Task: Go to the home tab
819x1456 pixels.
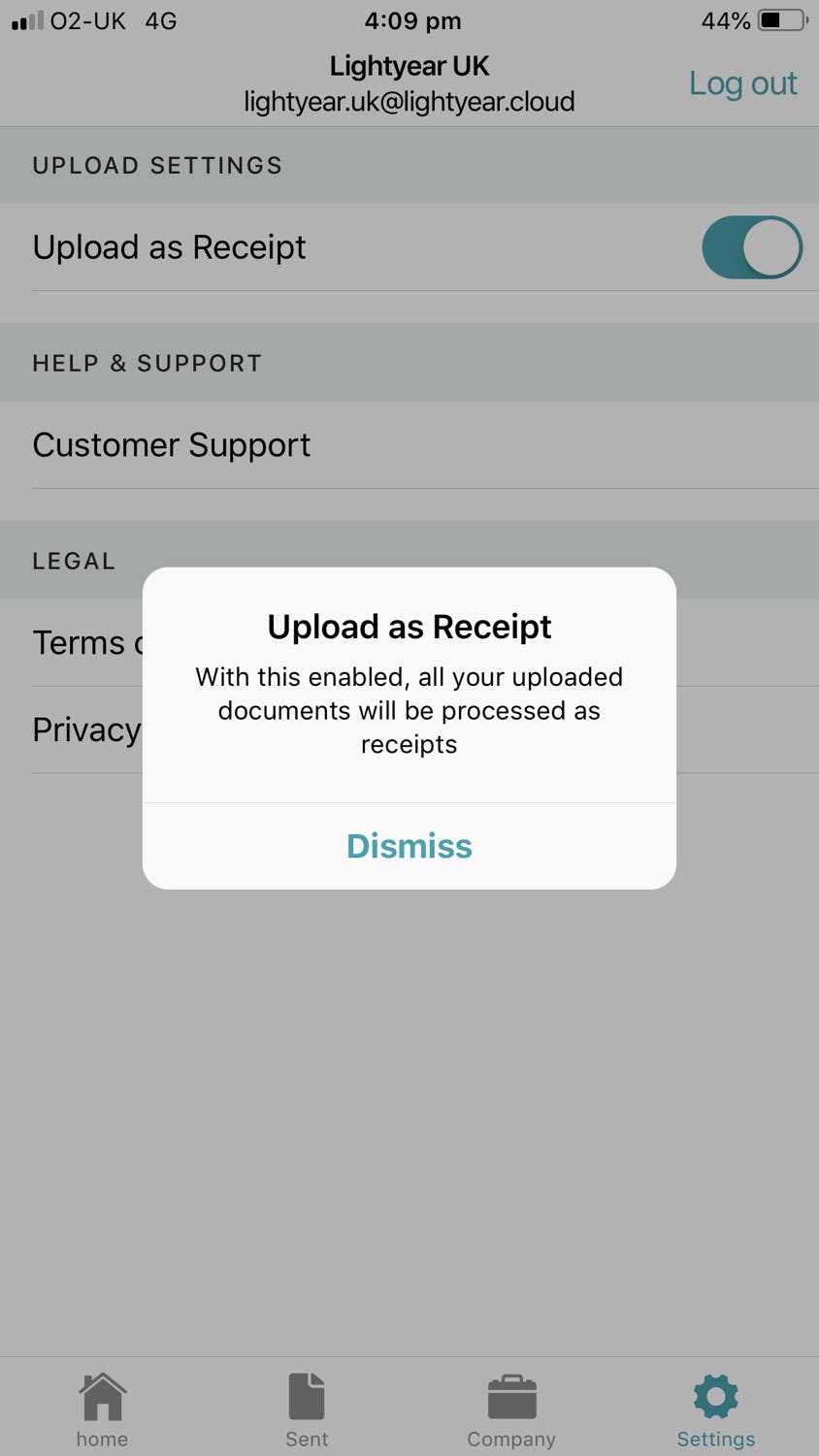Action: (x=102, y=1409)
